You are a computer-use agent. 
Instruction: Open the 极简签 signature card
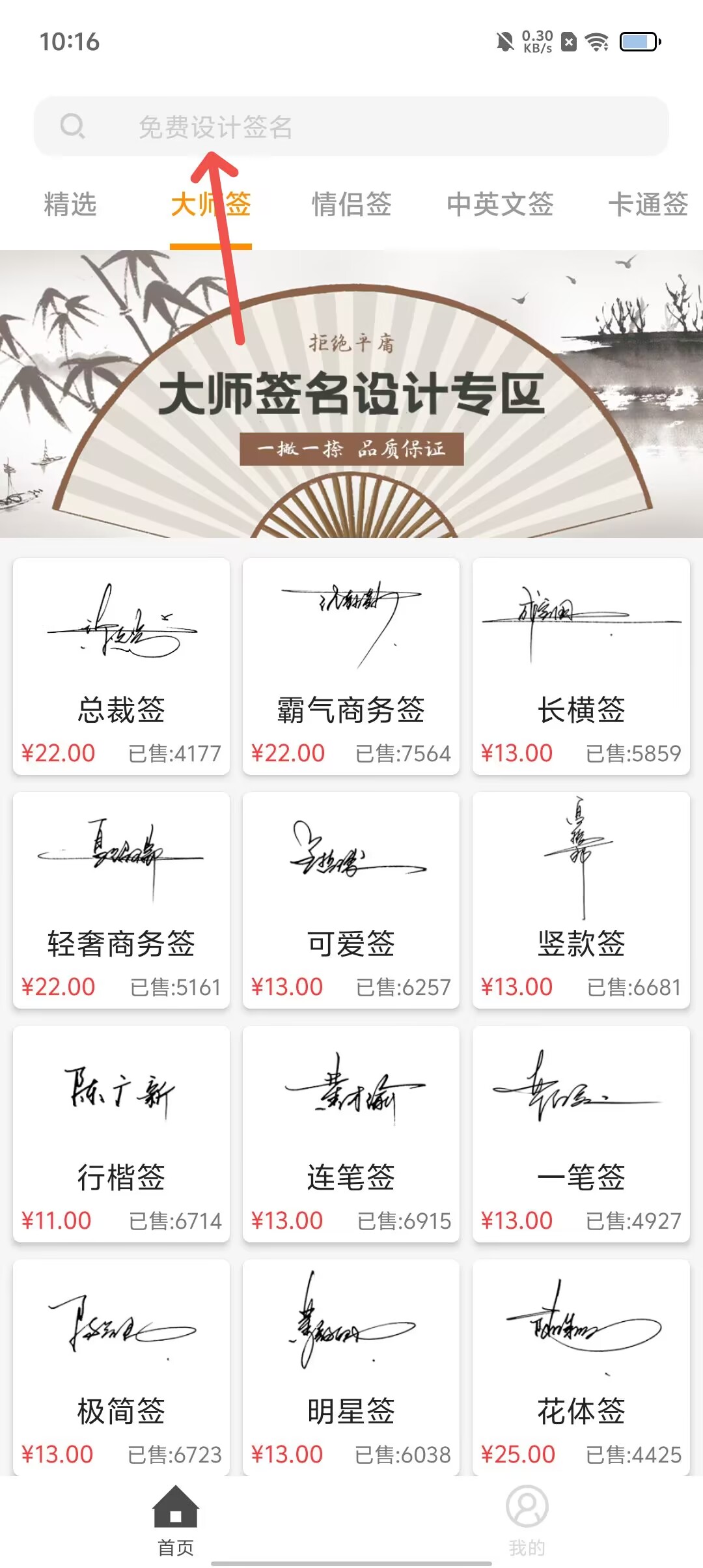pyautogui.click(x=122, y=1367)
